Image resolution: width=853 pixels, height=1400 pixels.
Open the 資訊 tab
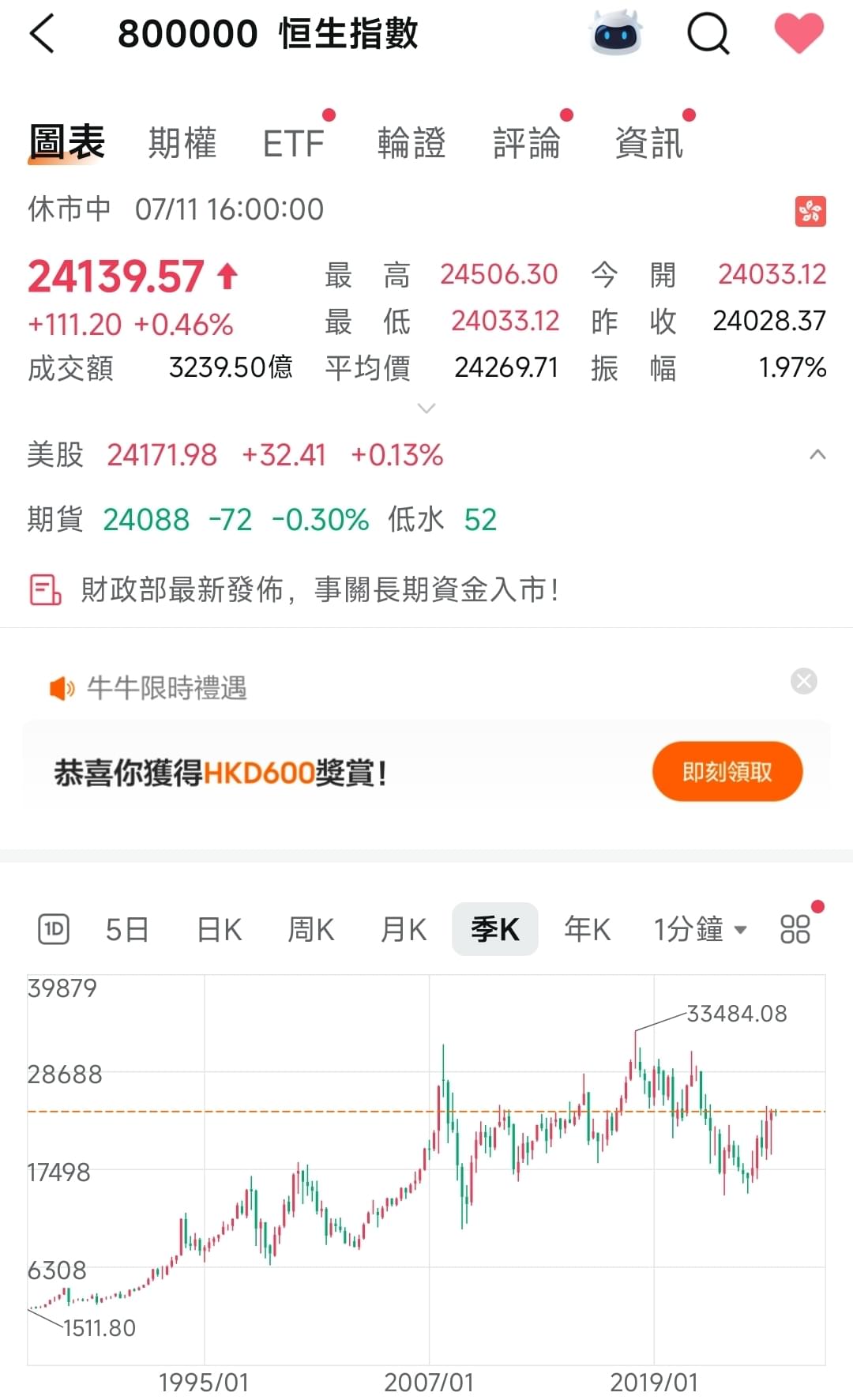tap(649, 143)
